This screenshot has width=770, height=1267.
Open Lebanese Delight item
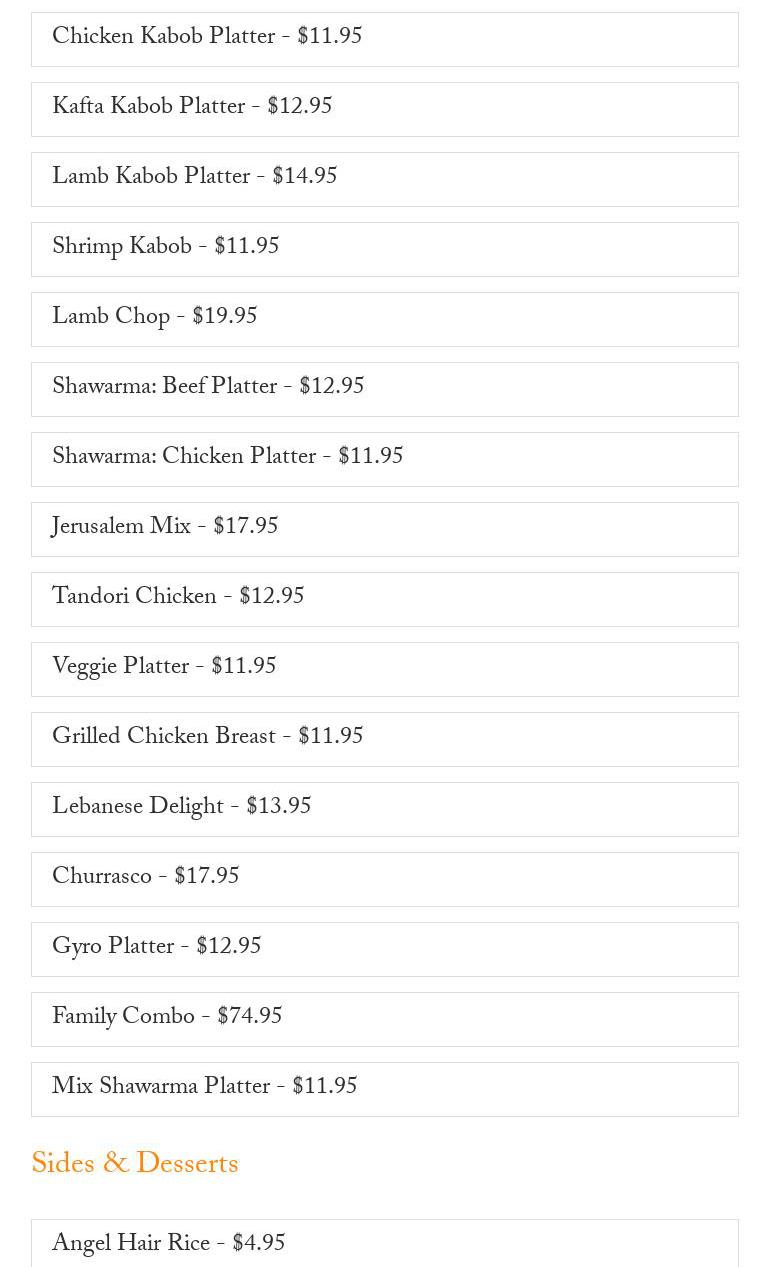[x=384, y=809]
